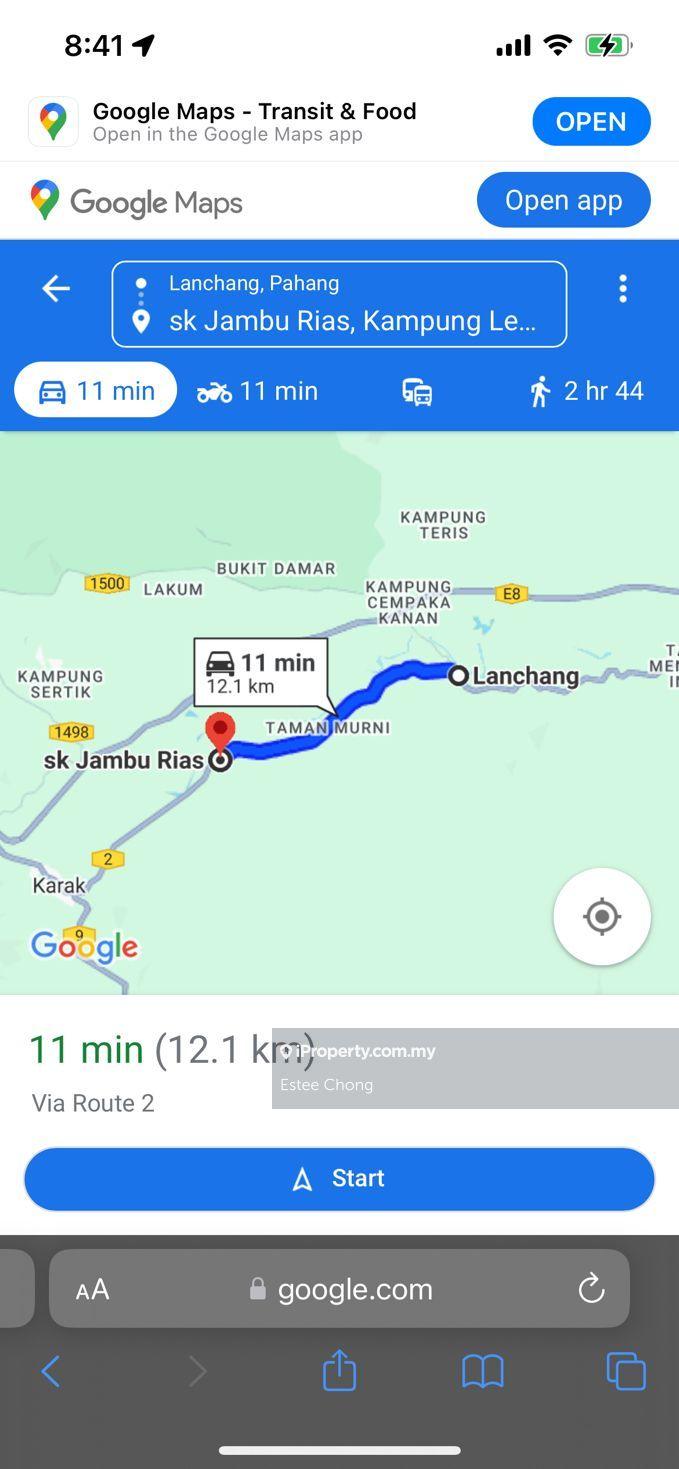
Task: Select the driving mode, 11 min
Action: 96,391
